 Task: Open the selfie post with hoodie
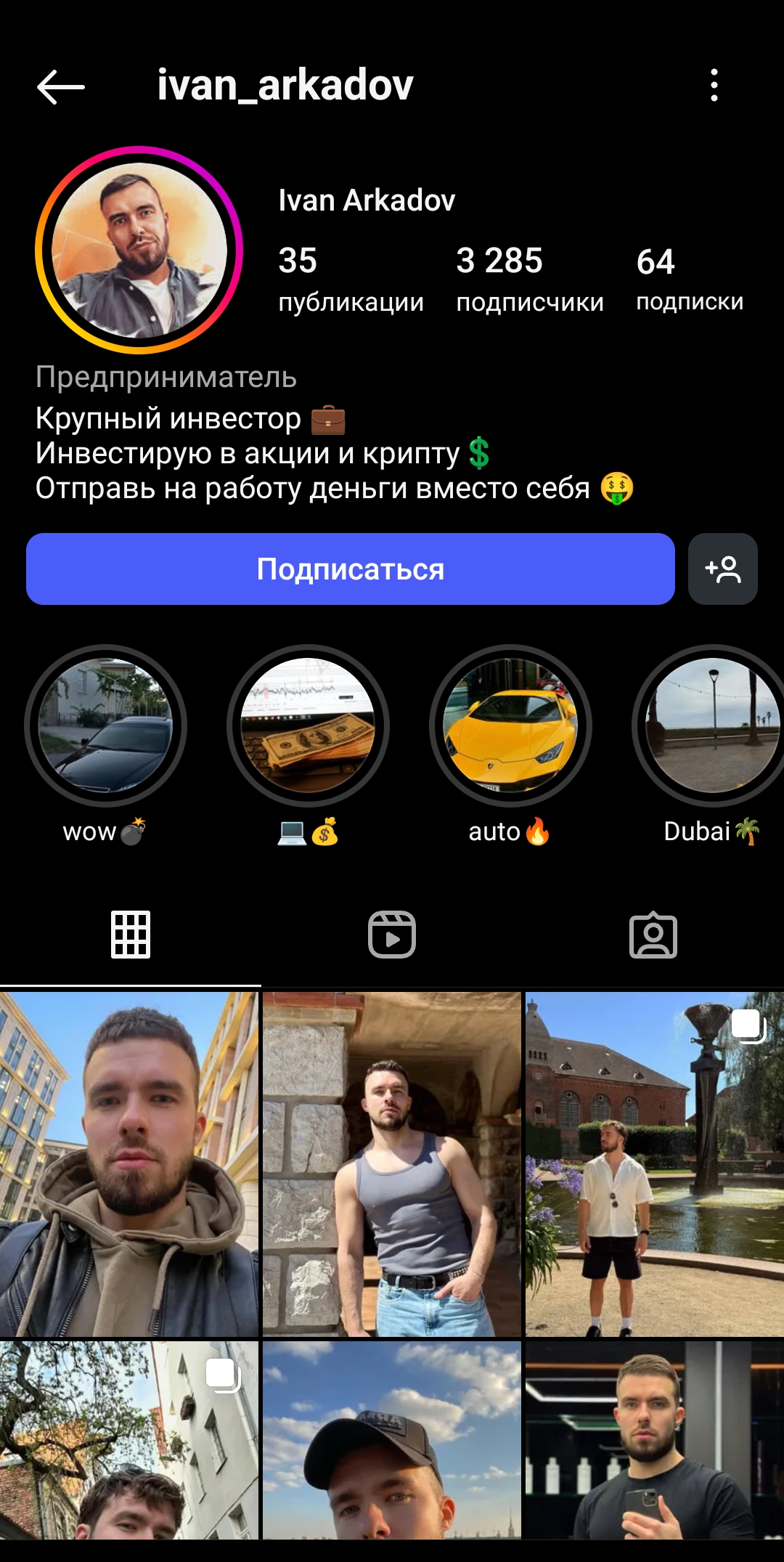tap(131, 1162)
